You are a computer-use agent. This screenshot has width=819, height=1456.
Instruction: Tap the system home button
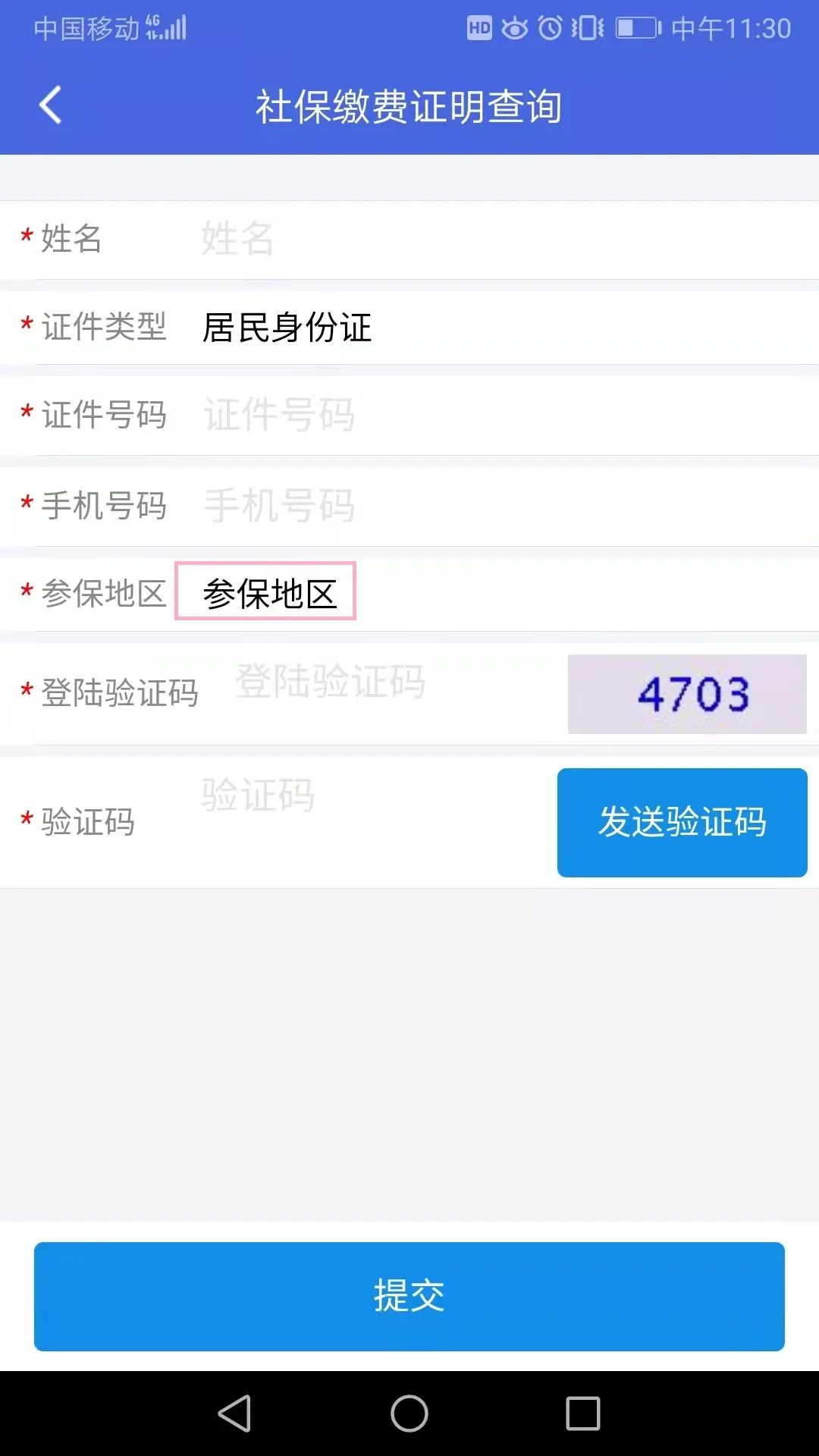[409, 1414]
